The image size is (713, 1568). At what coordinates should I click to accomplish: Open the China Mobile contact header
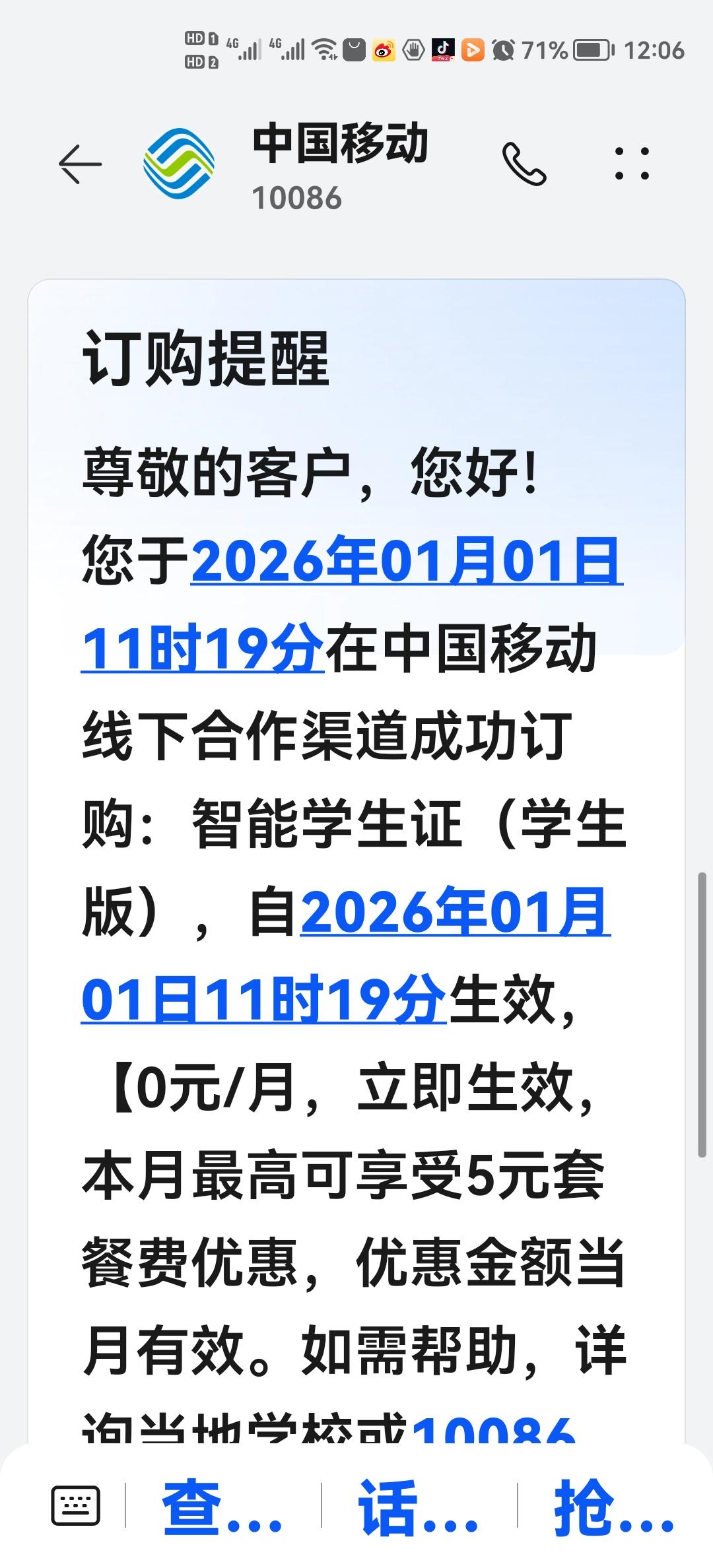point(340,165)
